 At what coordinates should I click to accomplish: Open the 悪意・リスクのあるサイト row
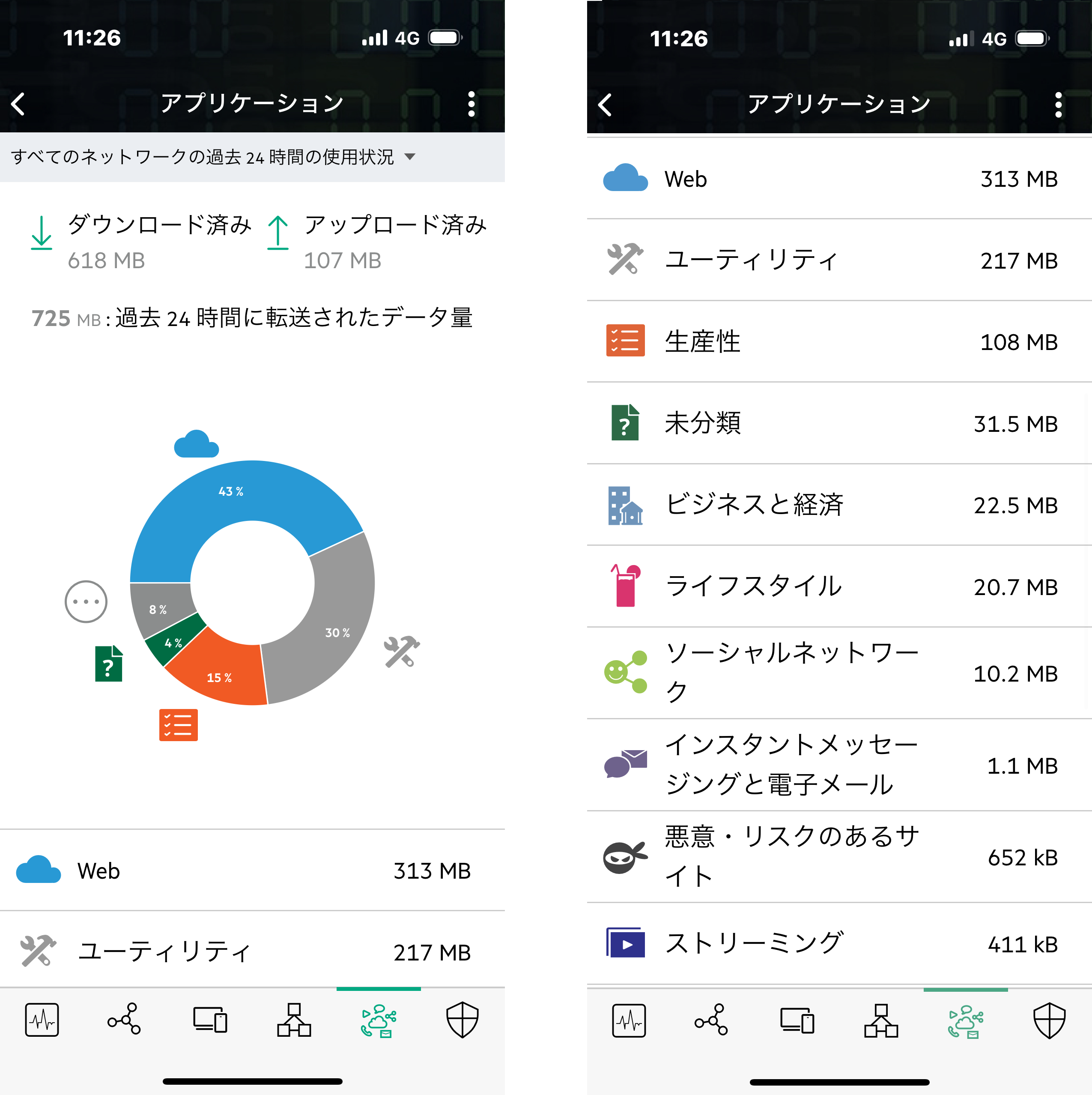point(838,857)
